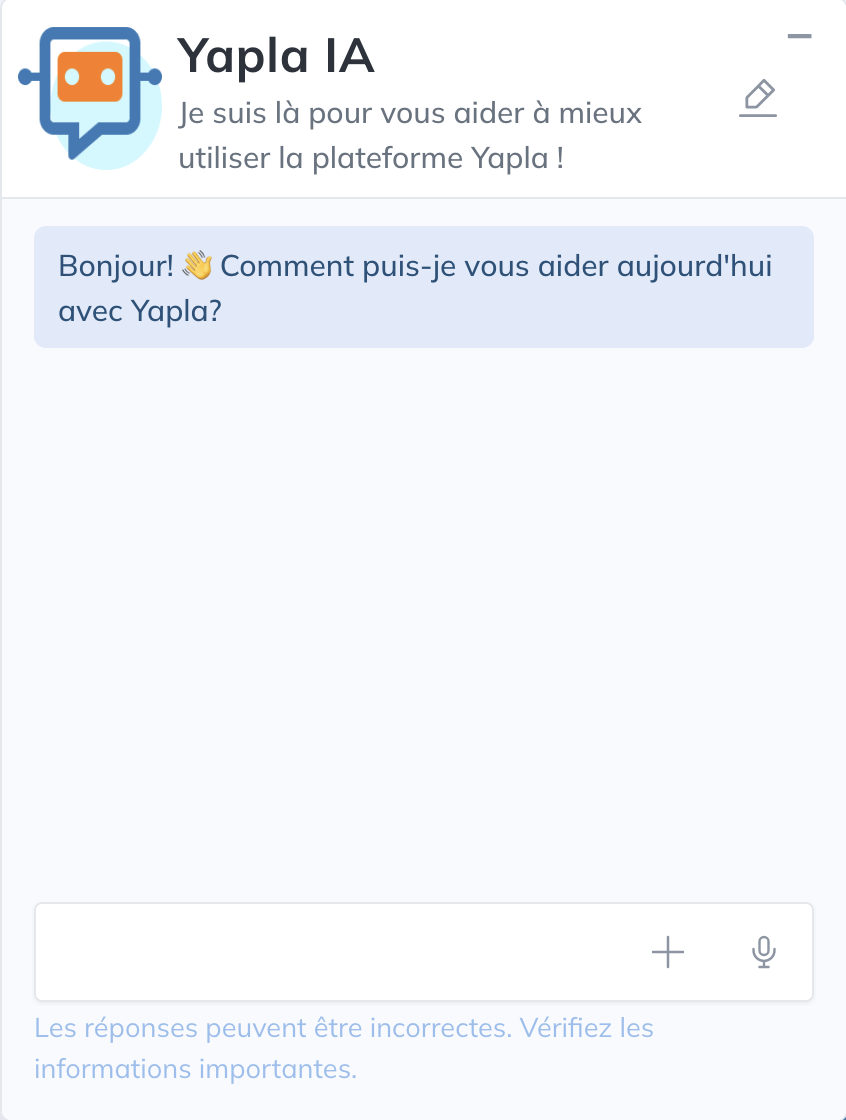The width and height of the screenshot is (846, 1120).
Task: Activate voice input microphone
Action: 763,952
